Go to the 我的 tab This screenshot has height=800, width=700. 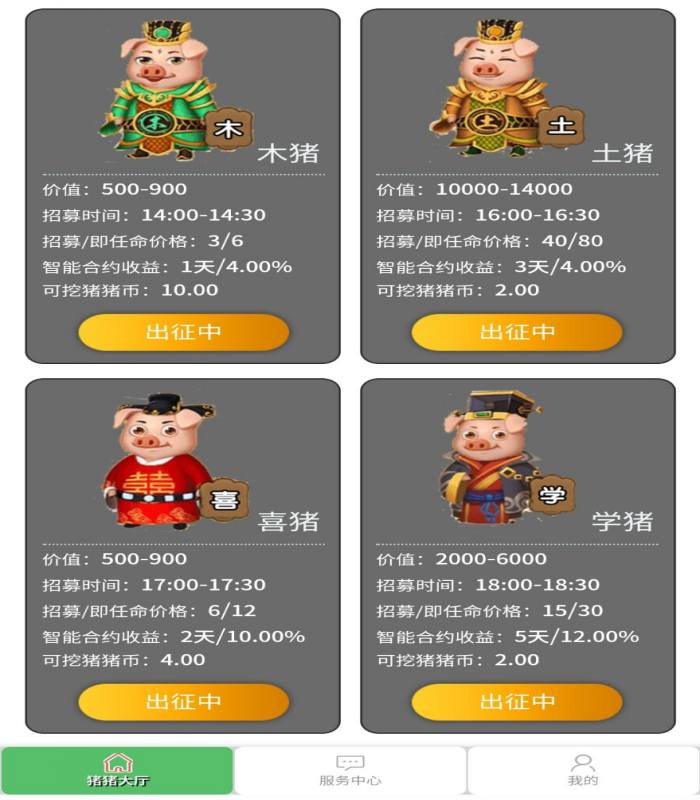[583, 771]
